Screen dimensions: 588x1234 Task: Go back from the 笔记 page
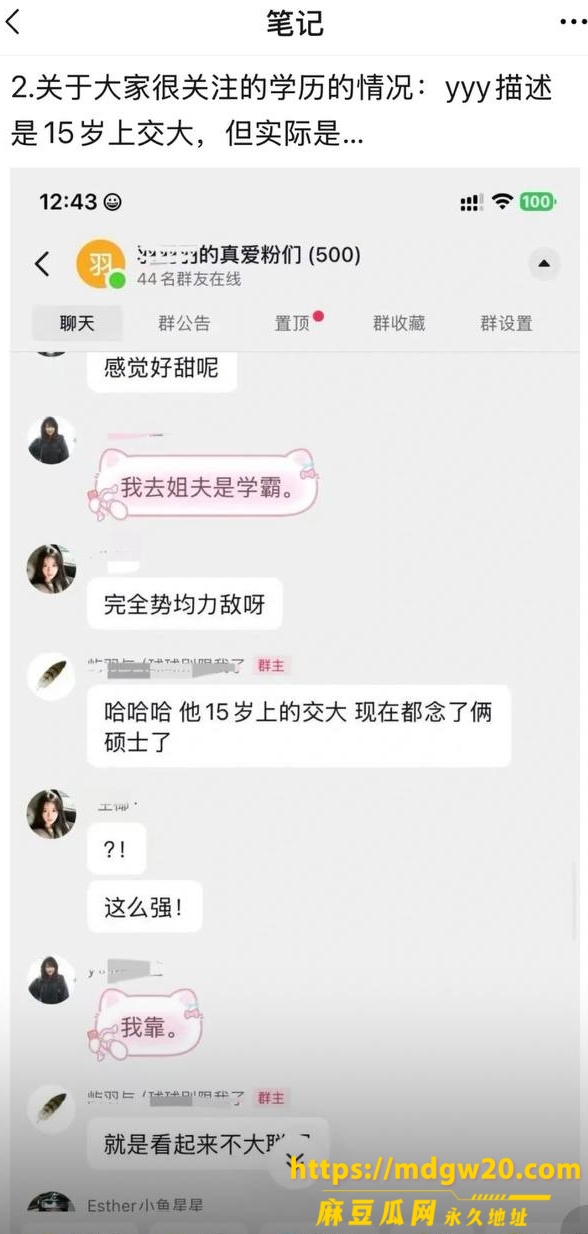tap(13, 23)
